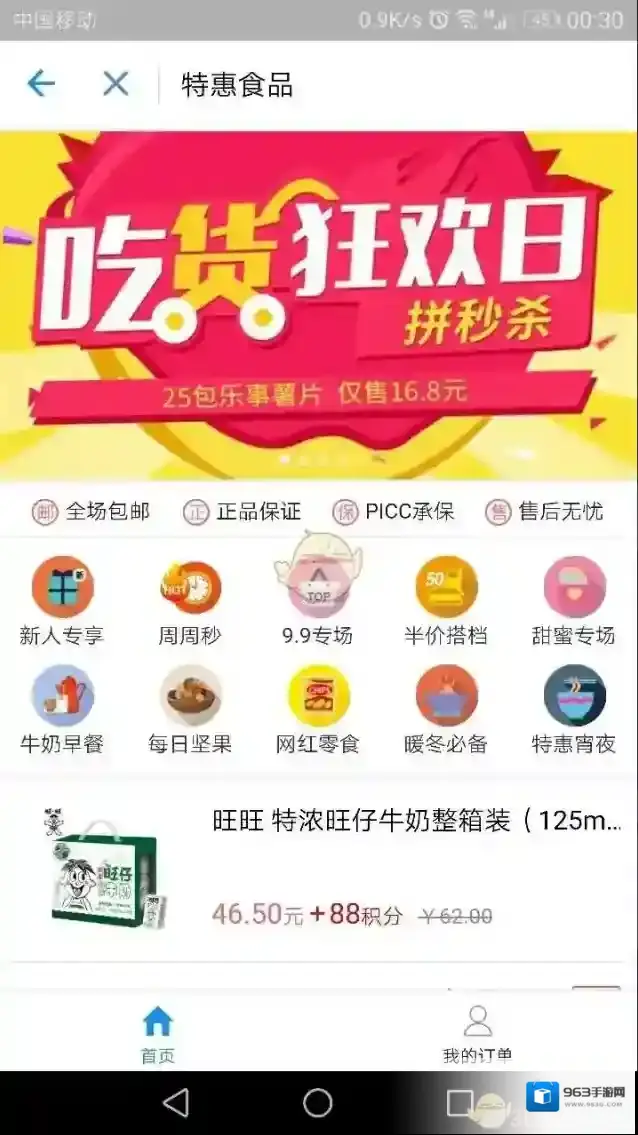This screenshot has width=638, height=1135.
Task: Open the 周周秒 flash sale category
Action: tap(190, 600)
